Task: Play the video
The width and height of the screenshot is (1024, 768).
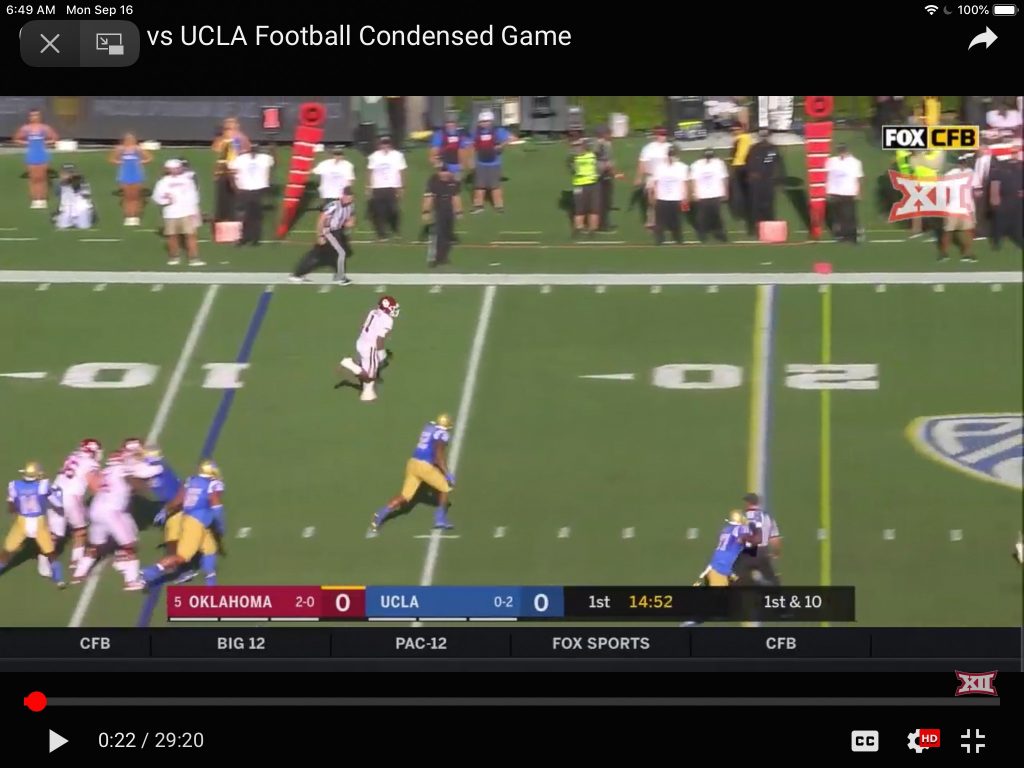Action: tap(58, 741)
